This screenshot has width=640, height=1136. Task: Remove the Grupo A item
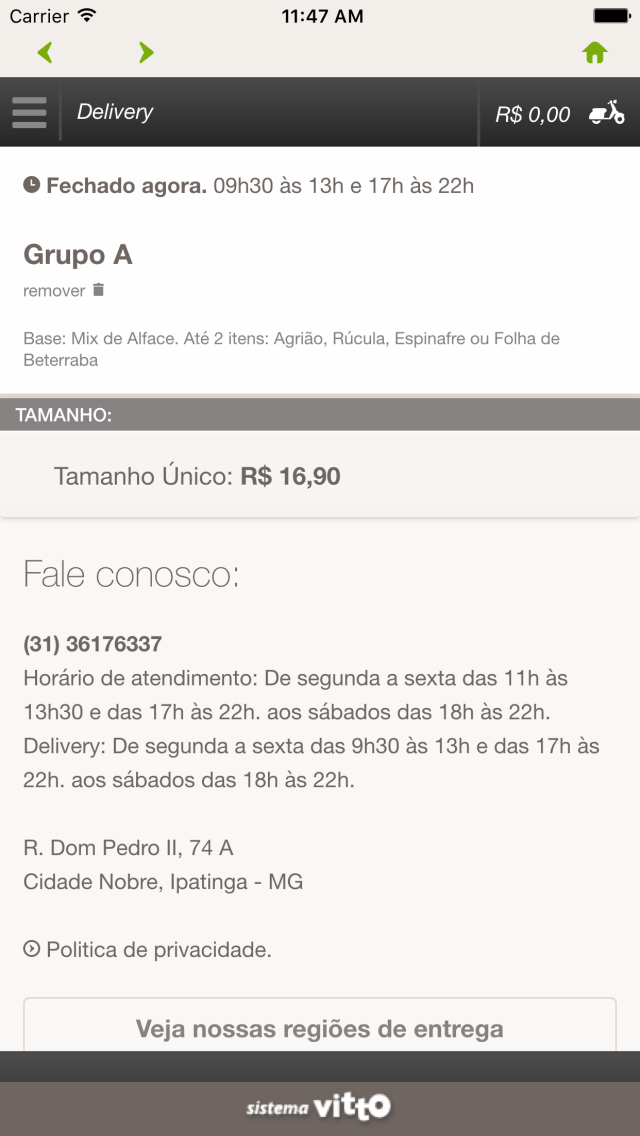(x=64, y=291)
